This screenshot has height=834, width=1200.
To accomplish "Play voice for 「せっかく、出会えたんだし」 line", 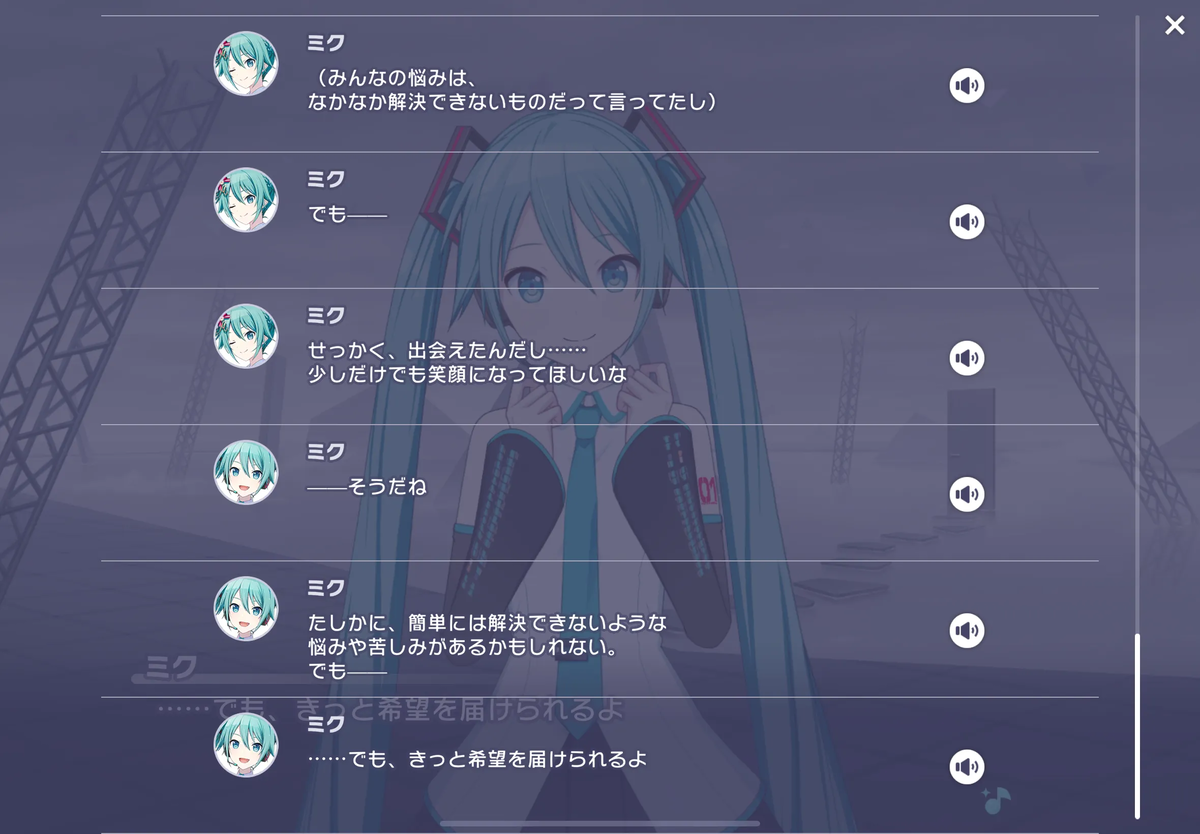I will (966, 358).
